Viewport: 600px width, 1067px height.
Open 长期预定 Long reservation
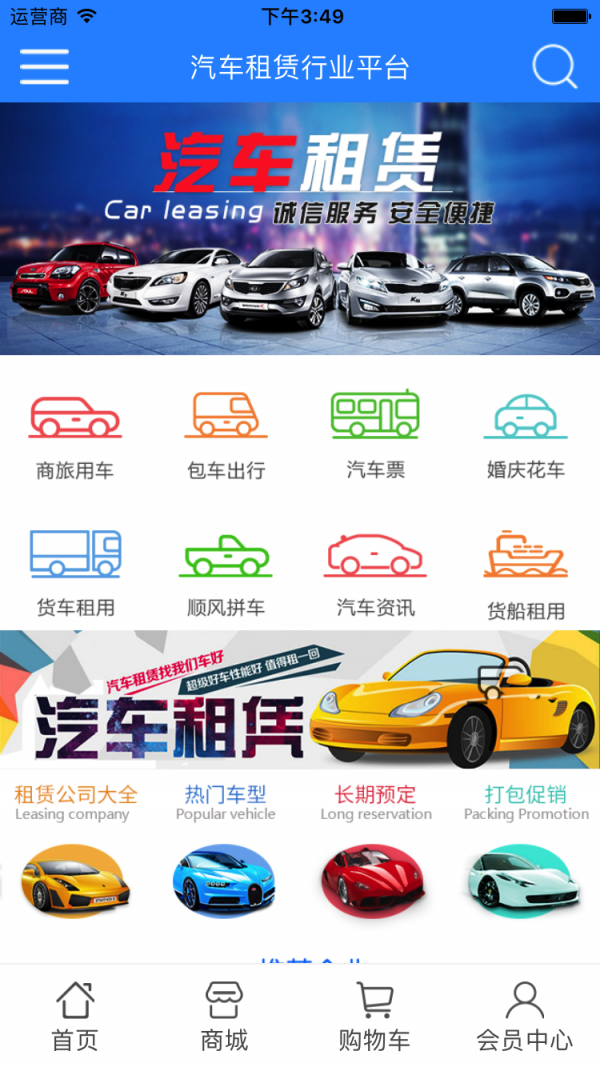click(375, 850)
